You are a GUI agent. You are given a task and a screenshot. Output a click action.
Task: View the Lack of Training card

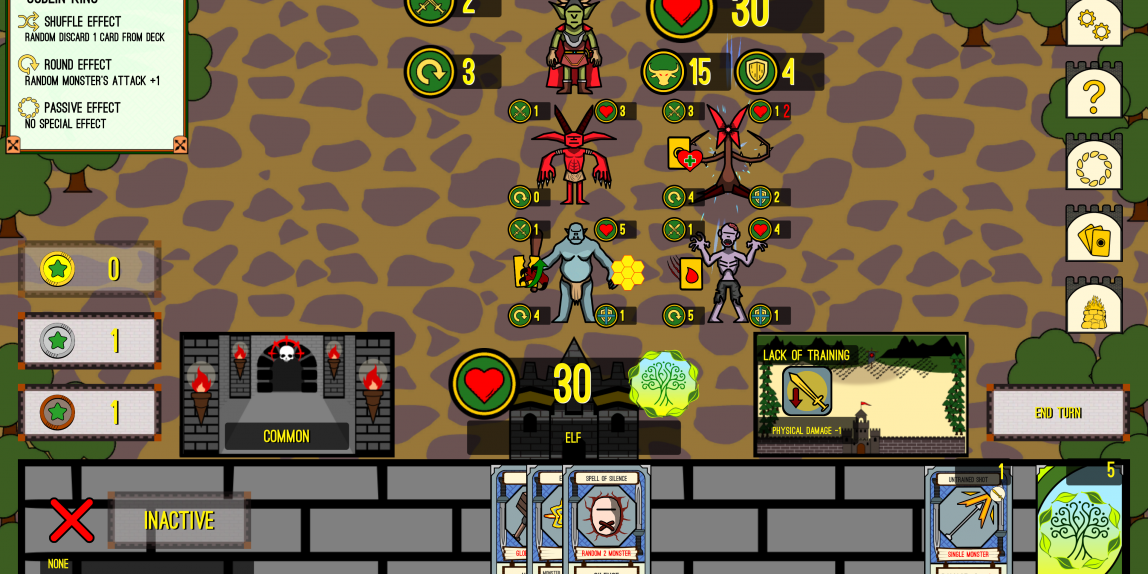(x=860, y=394)
